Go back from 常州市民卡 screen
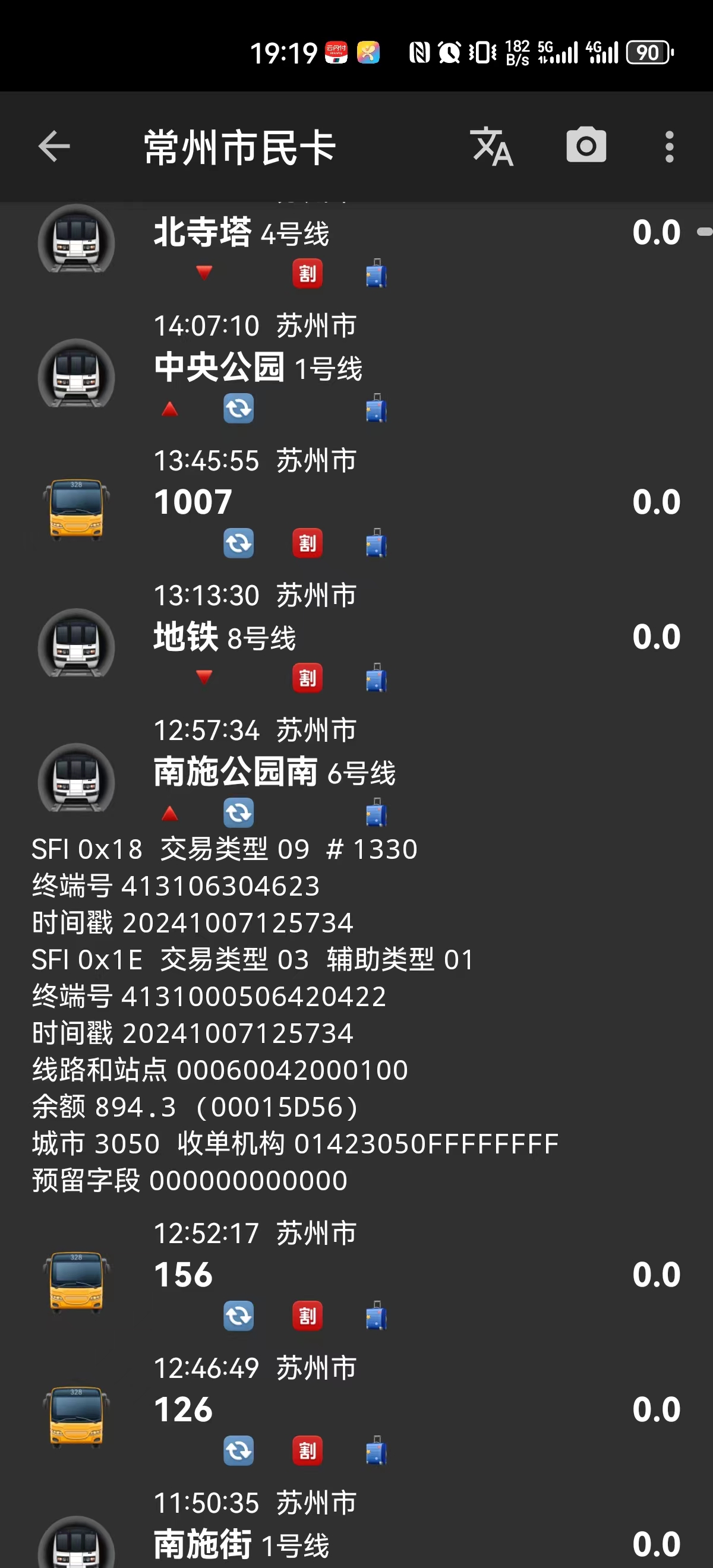713x1568 pixels. [54, 147]
